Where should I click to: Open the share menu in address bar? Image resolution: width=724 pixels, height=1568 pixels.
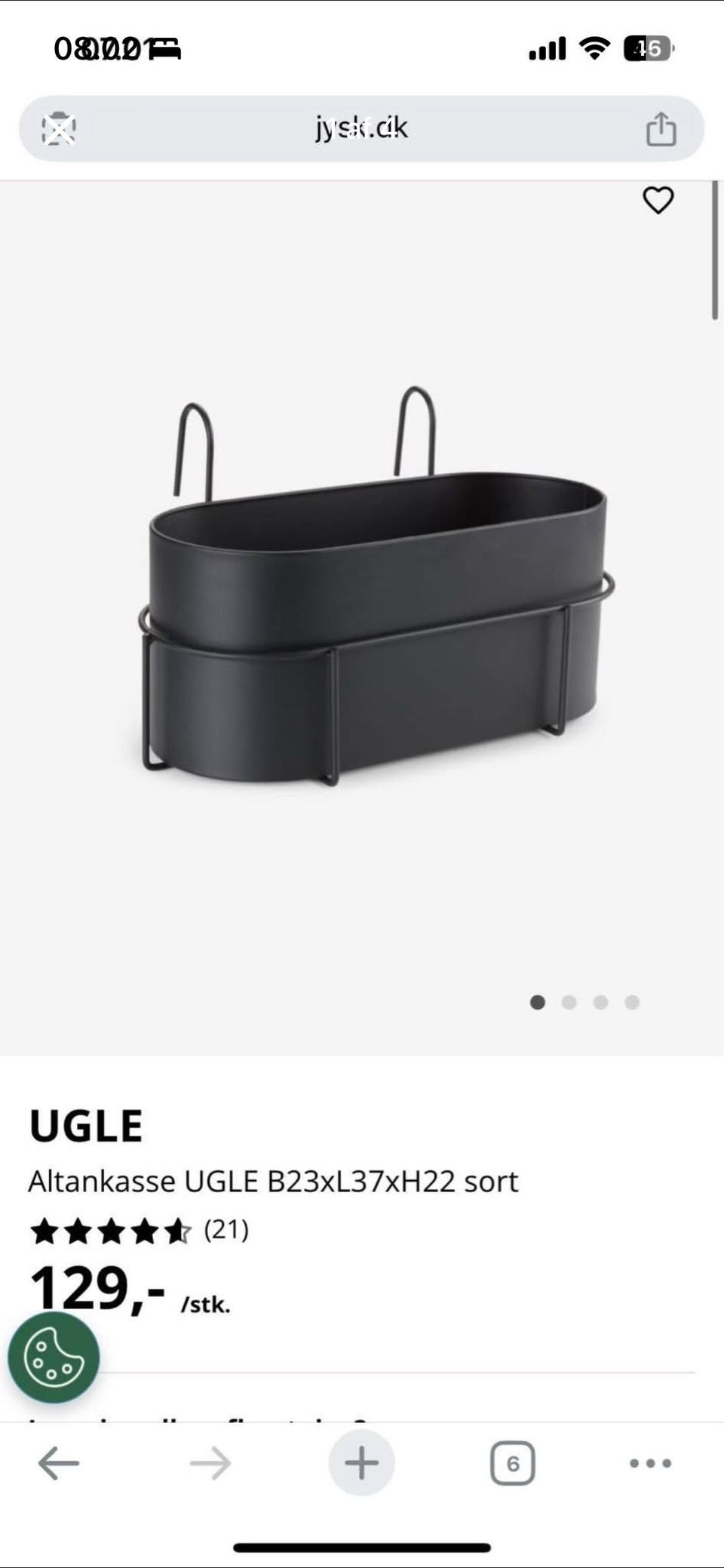[661, 128]
